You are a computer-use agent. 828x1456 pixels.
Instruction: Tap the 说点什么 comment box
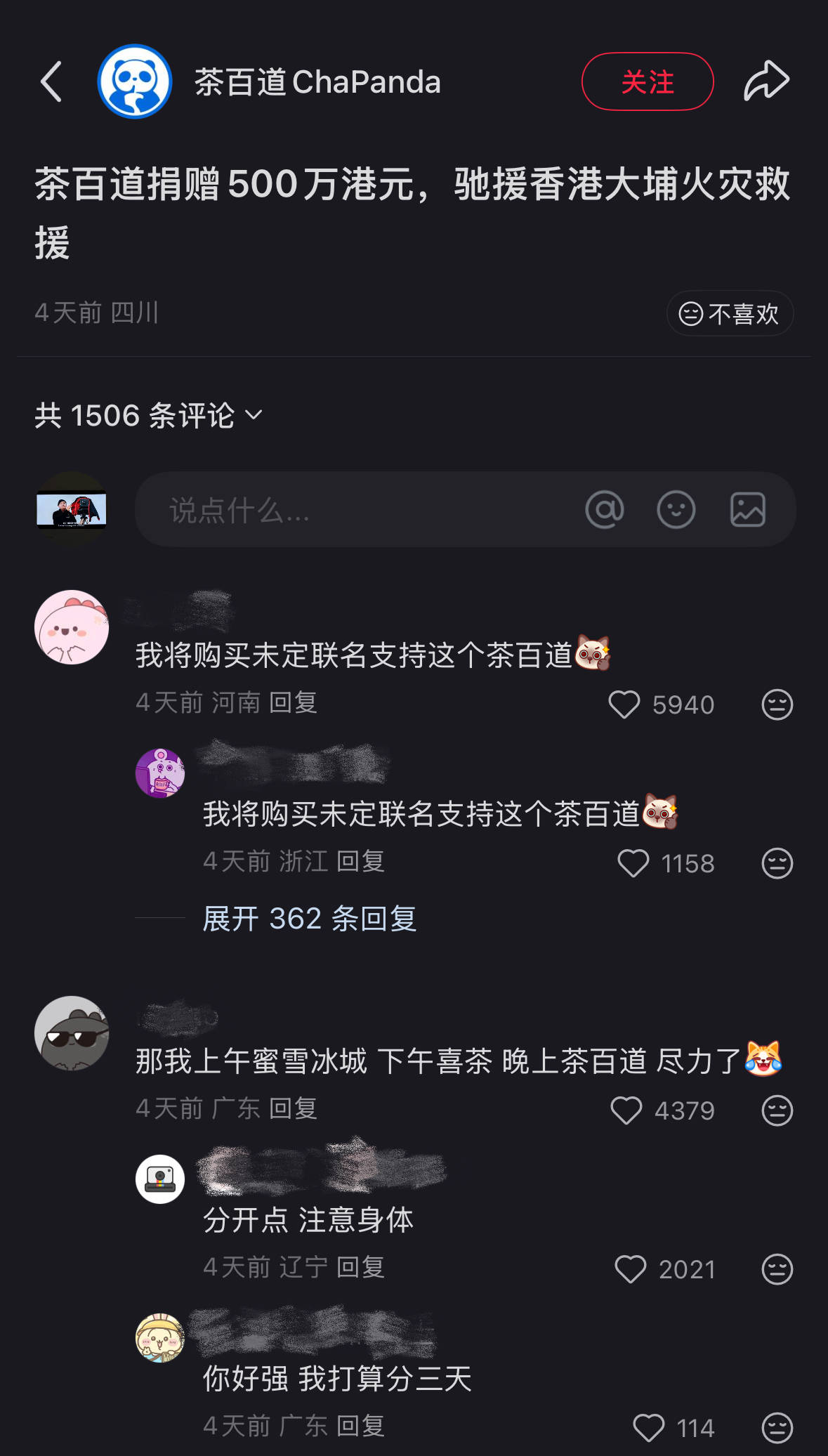click(x=351, y=510)
